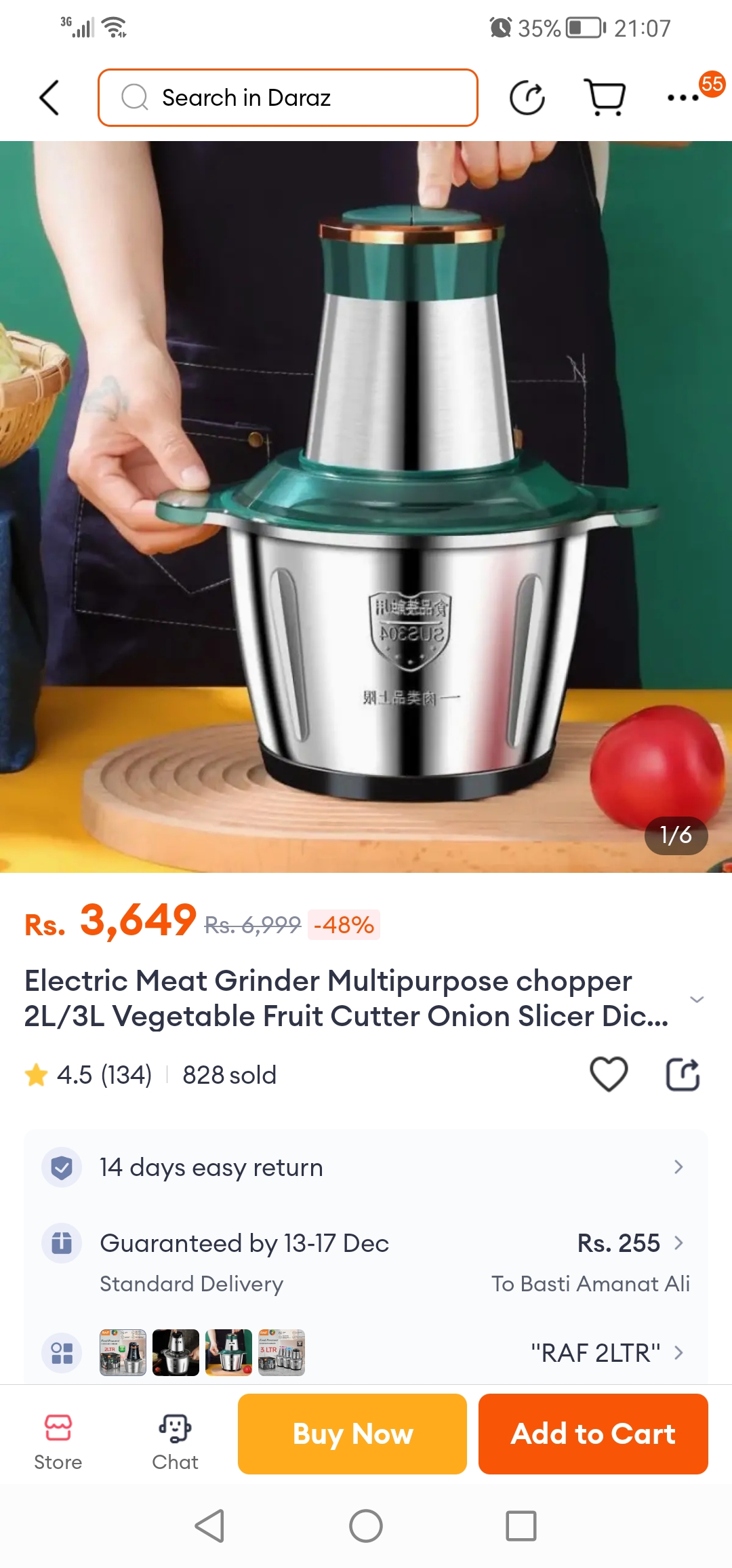Tap the system home button
The height and width of the screenshot is (1568, 732).
tap(366, 1526)
